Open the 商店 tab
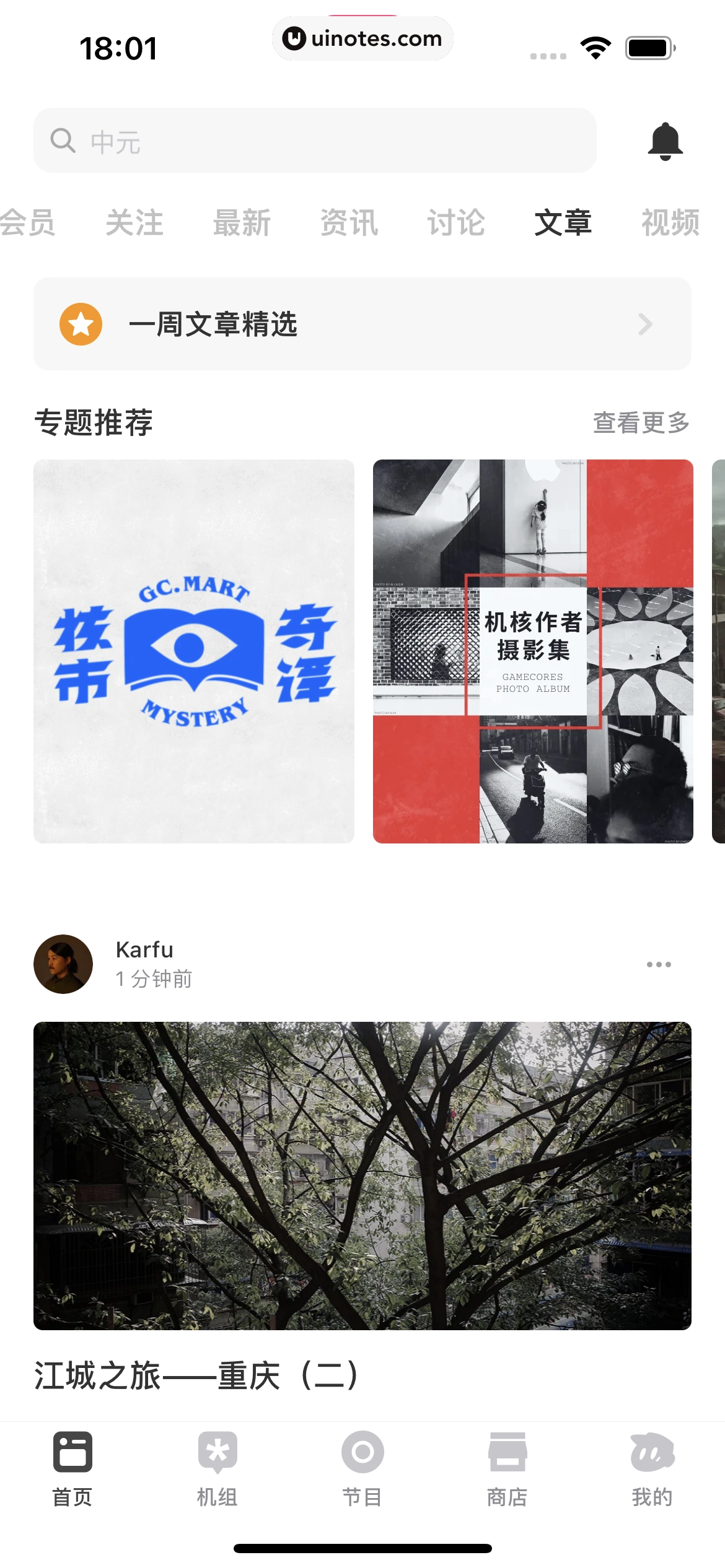The width and height of the screenshot is (725, 1568). pos(507,1468)
